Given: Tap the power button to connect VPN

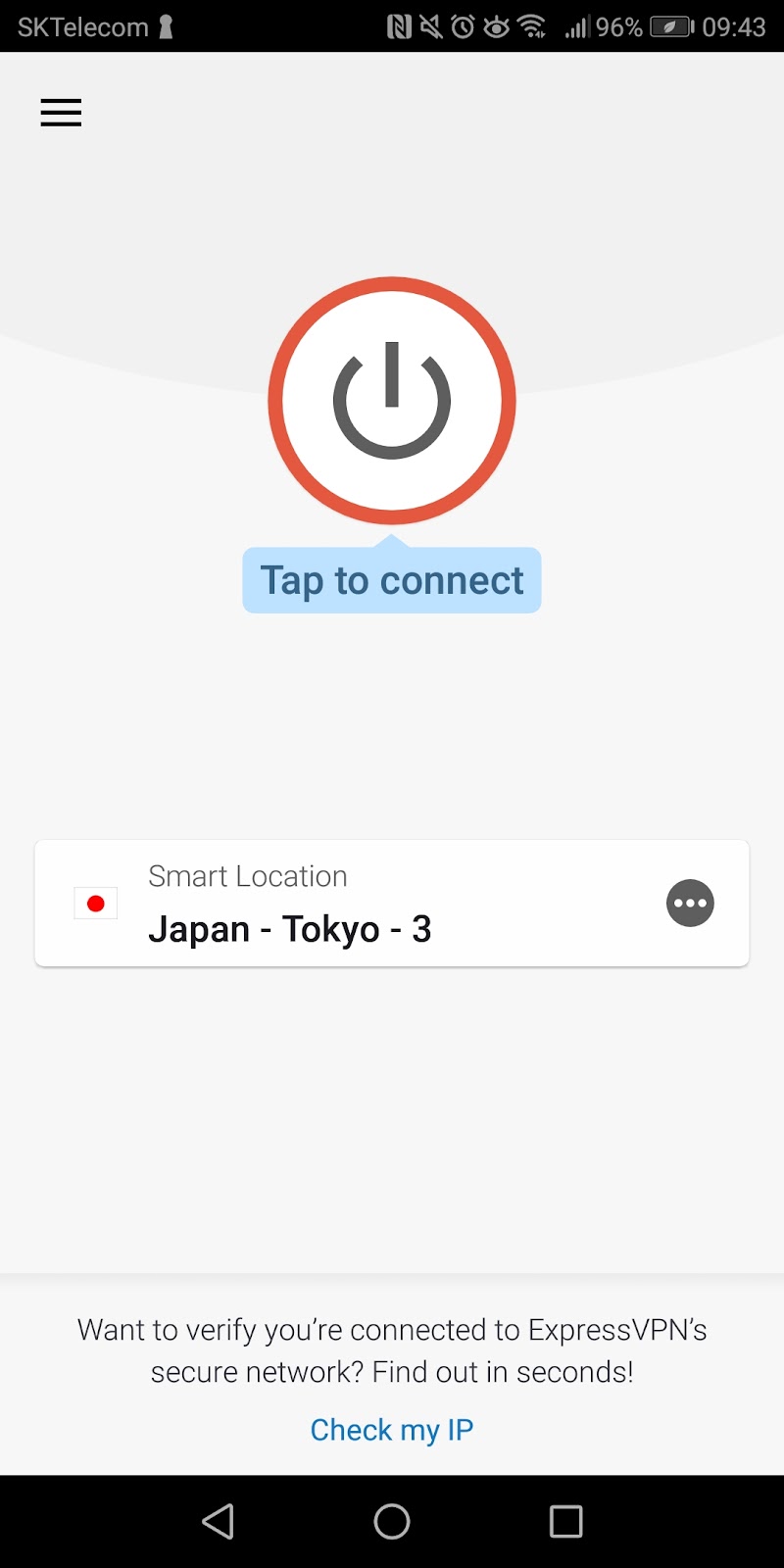Looking at the screenshot, I should tap(392, 401).
